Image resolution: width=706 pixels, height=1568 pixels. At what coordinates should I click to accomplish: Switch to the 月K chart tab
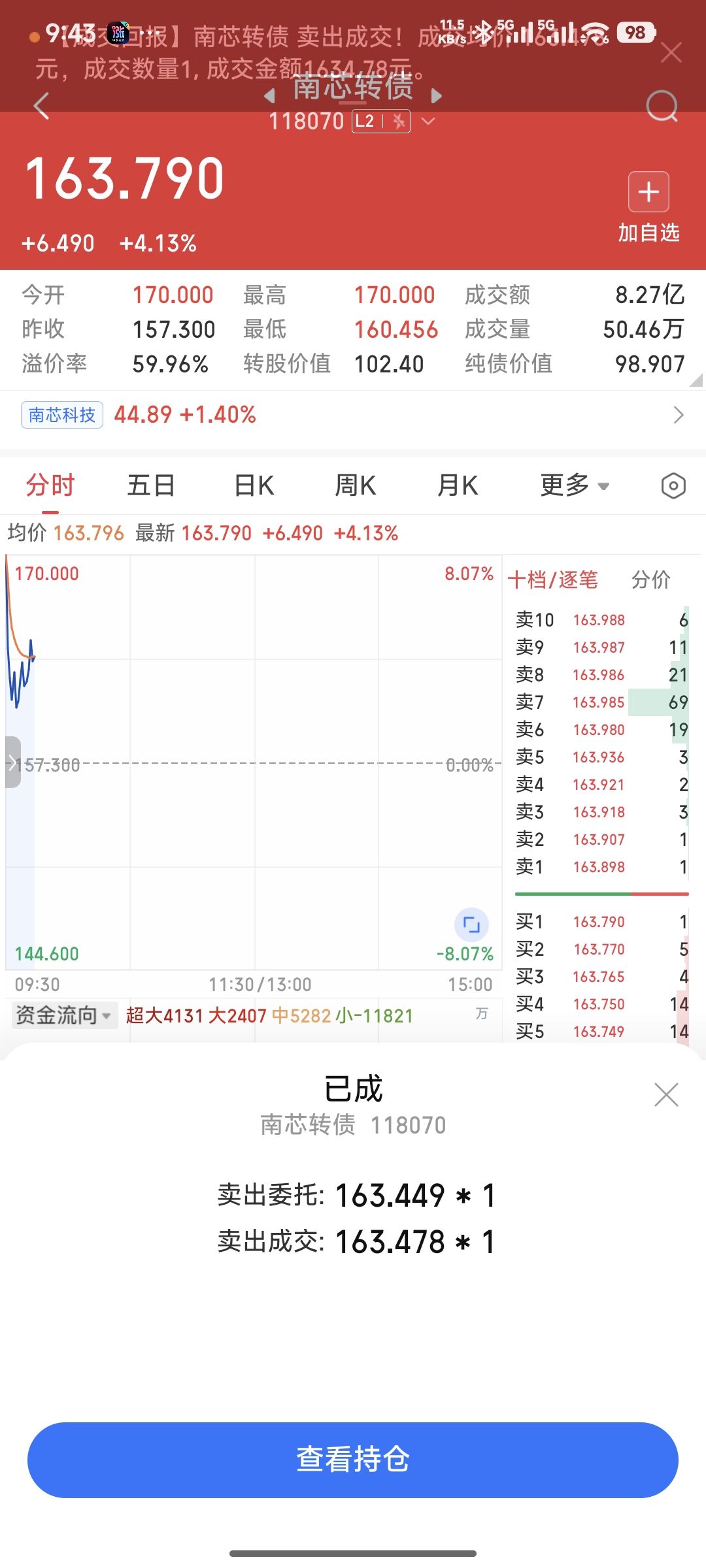pos(458,486)
